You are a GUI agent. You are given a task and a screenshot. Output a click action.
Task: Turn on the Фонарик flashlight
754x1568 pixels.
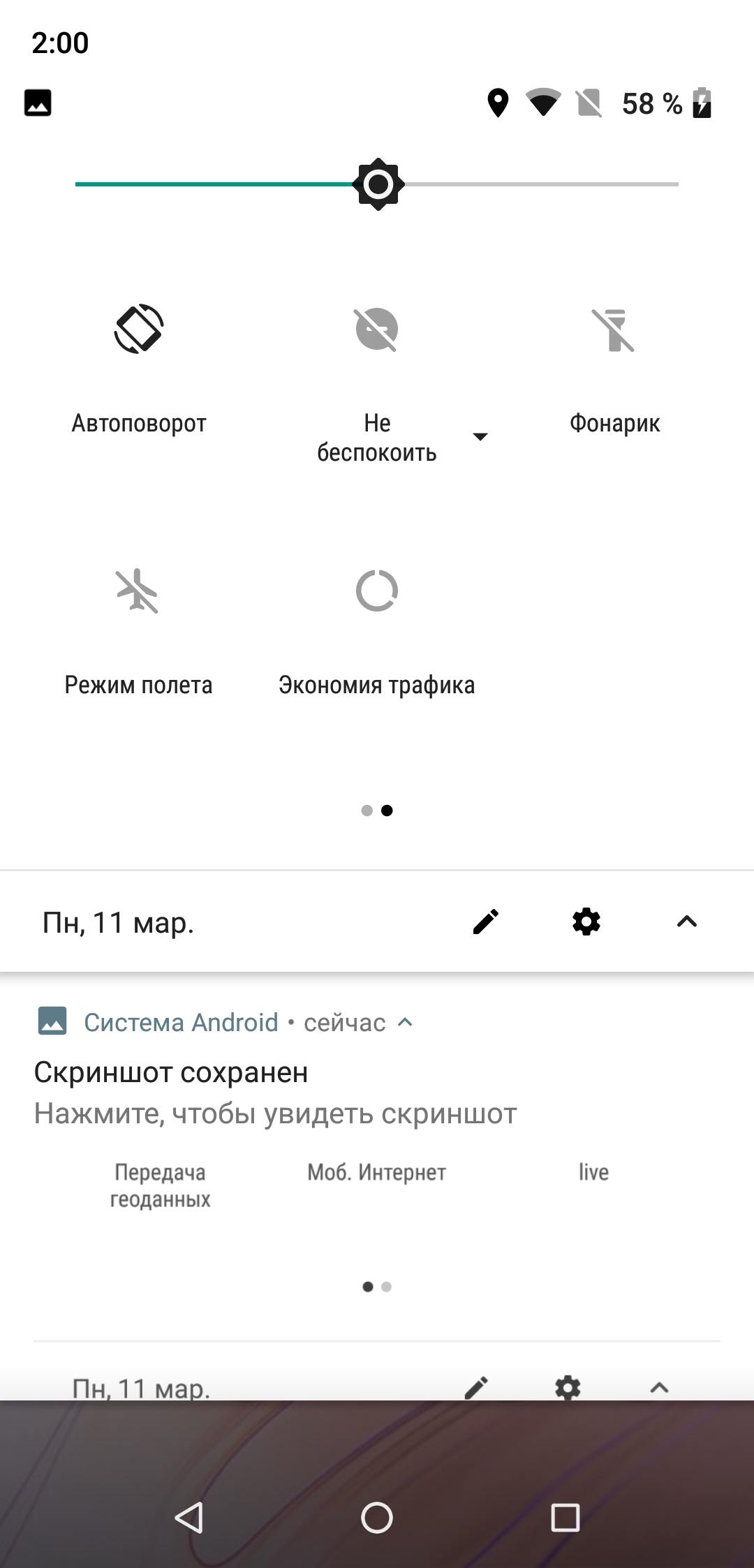tap(614, 329)
